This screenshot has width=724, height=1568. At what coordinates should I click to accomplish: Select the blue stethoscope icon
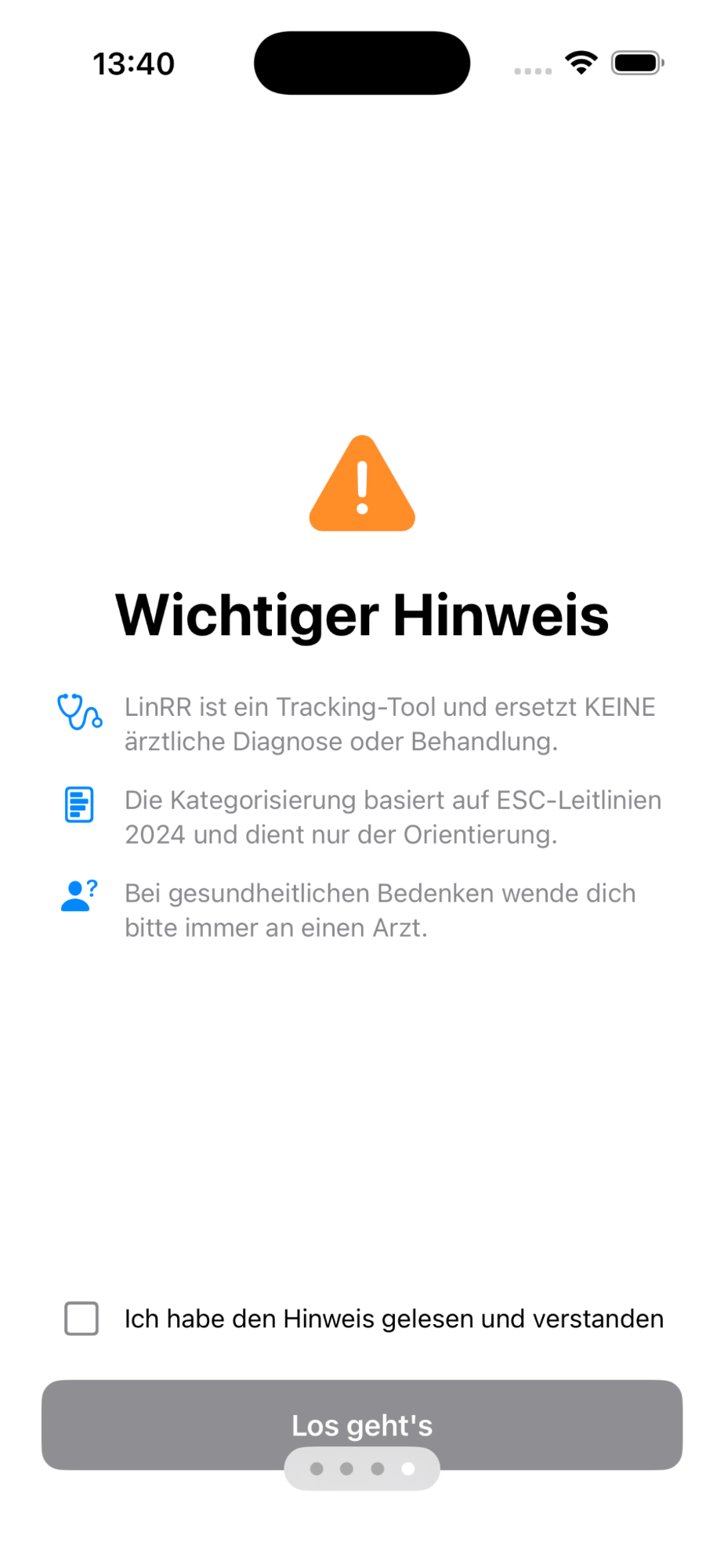click(79, 712)
